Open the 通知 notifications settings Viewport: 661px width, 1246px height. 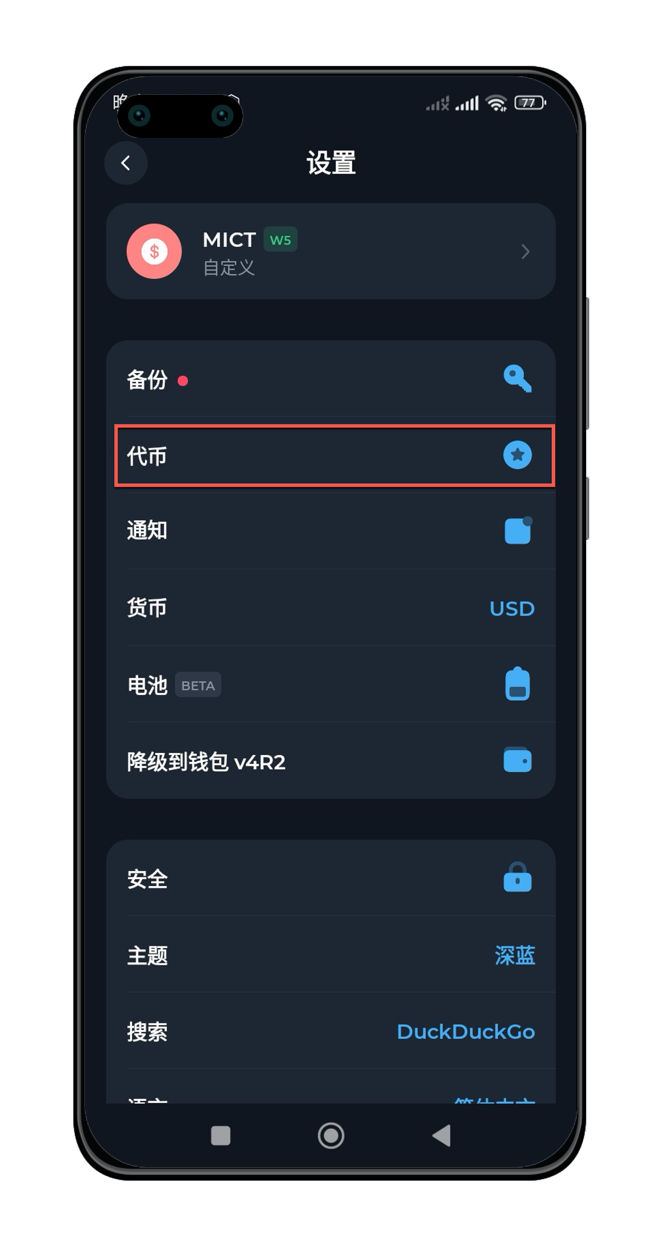tap(330, 531)
